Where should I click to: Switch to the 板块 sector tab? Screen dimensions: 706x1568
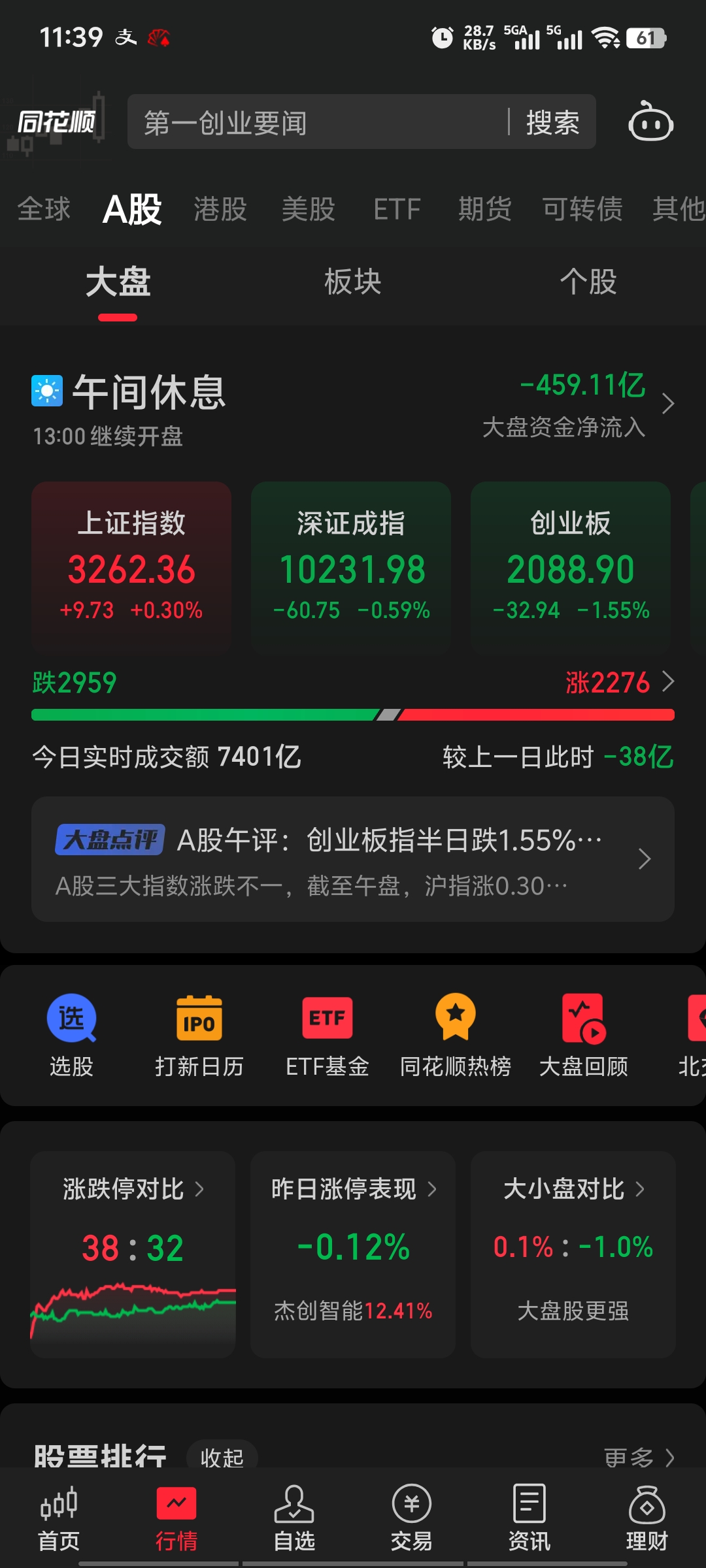353,281
